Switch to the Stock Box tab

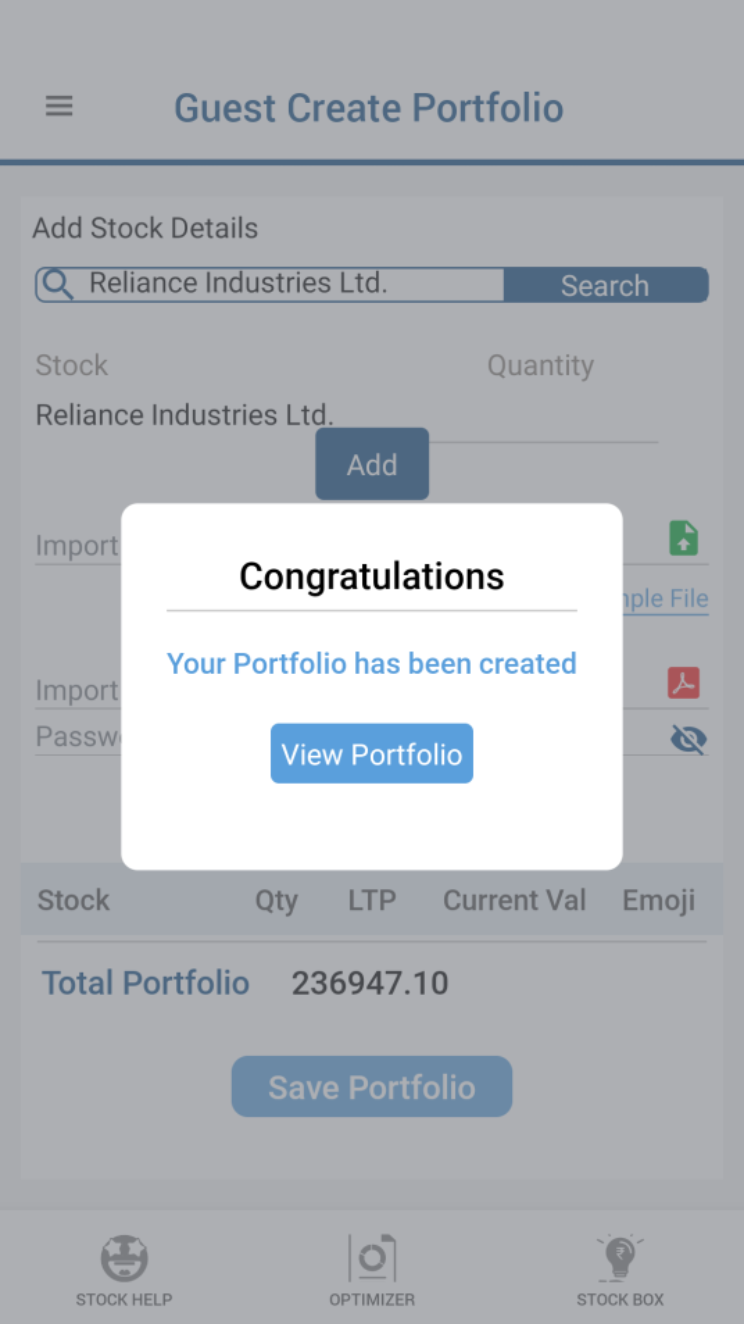click(x=619, y=1270)
